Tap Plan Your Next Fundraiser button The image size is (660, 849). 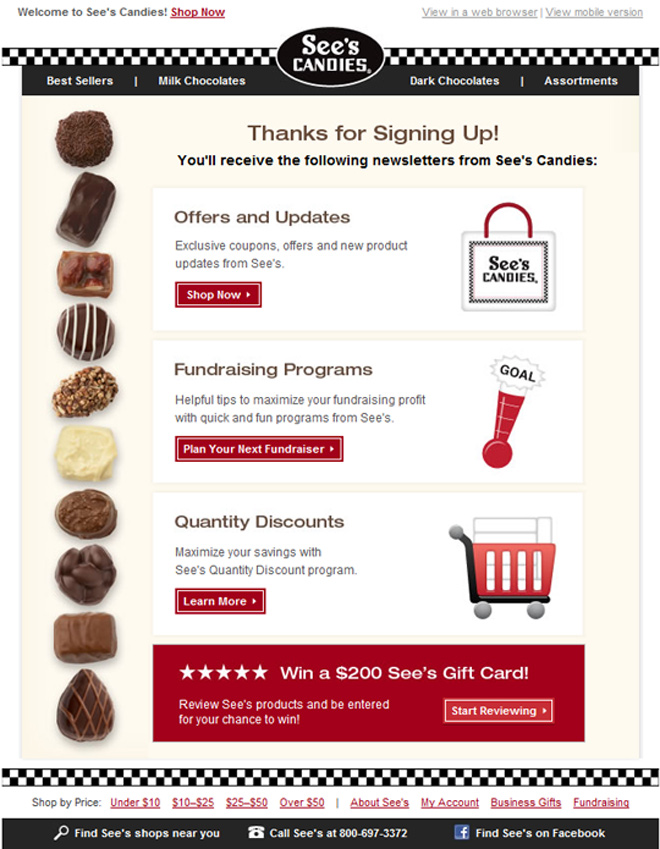click(x=259, y=449)
